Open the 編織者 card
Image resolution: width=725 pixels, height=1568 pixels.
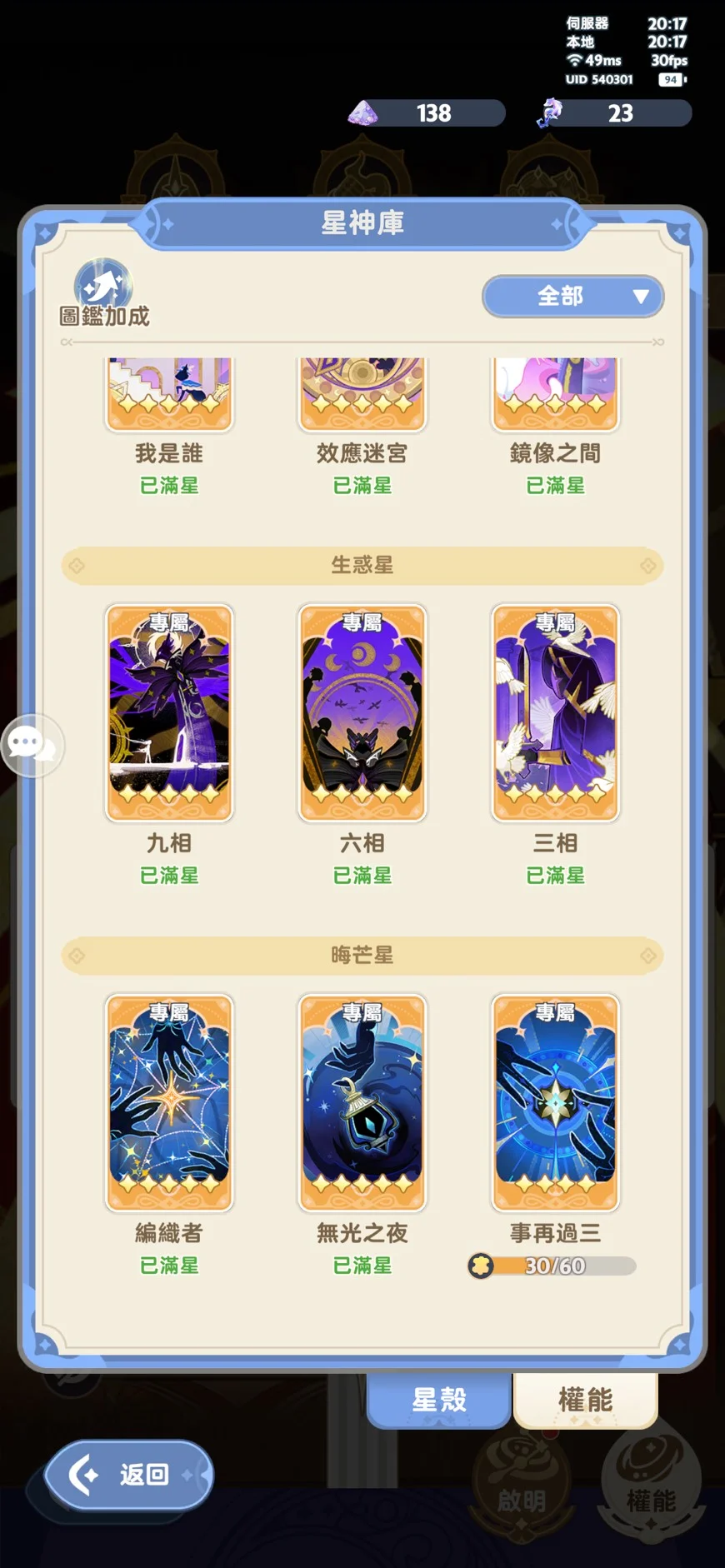(x=169, y=1102)
